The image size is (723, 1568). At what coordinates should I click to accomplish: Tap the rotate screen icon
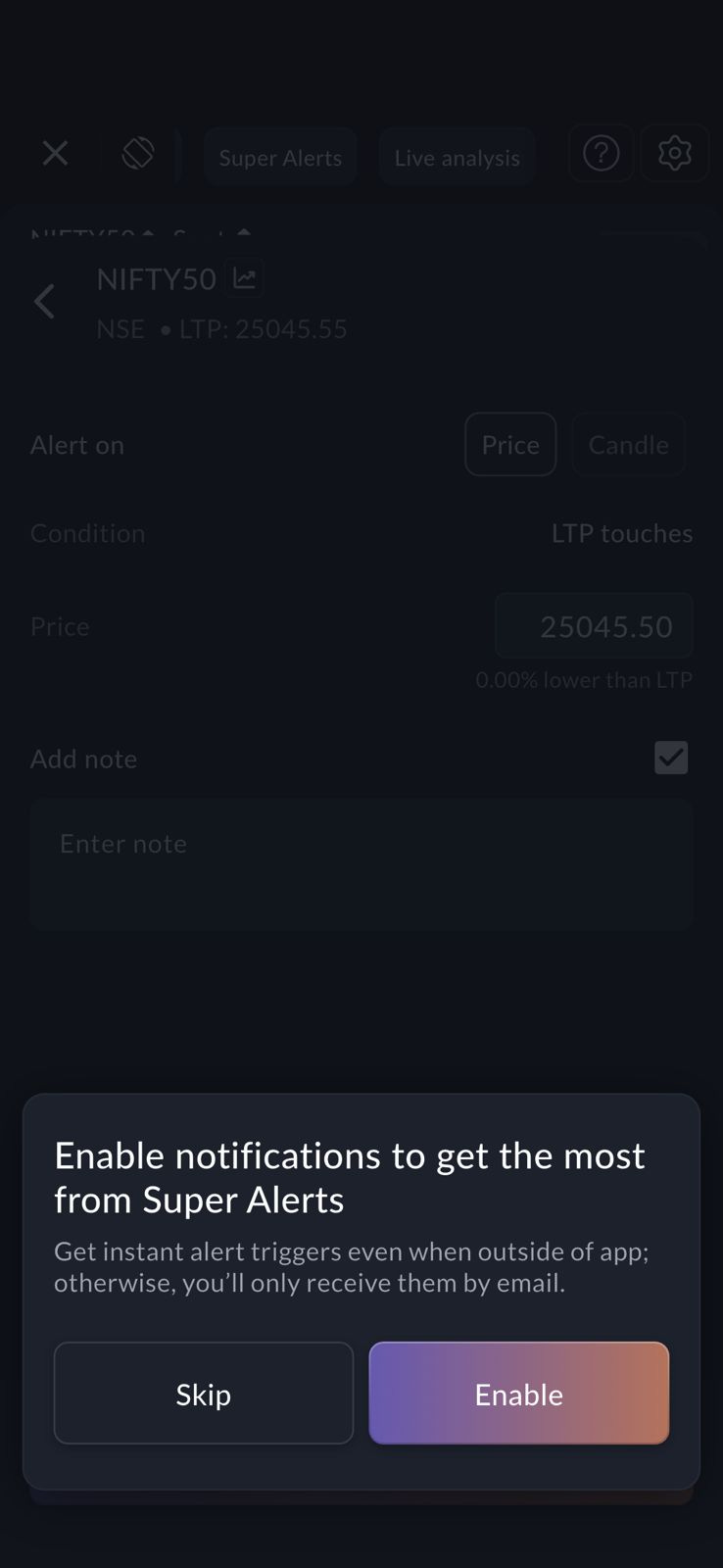click(x=138, y=154)
